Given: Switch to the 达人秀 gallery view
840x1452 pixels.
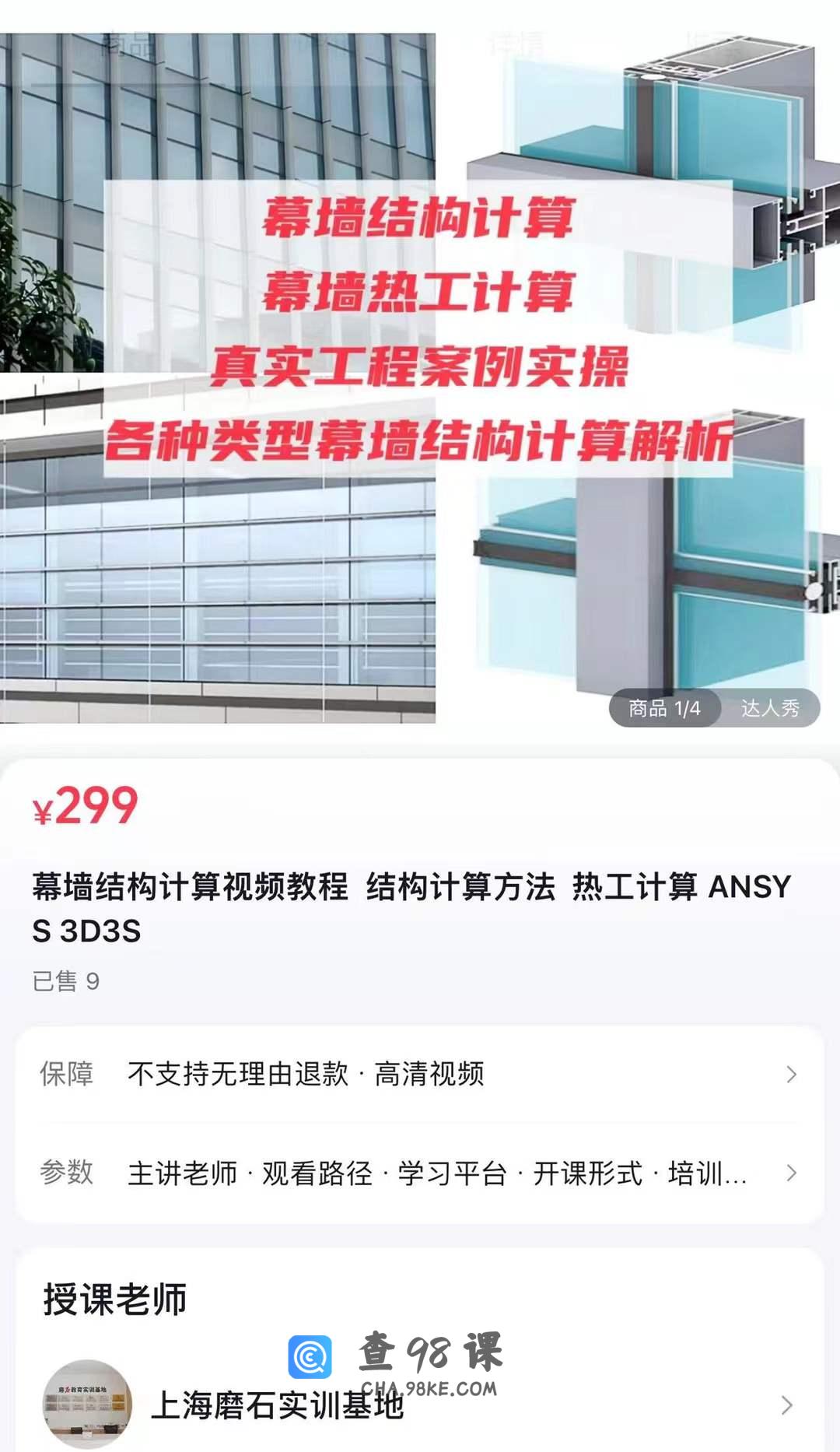Looking at the screenshot, I should 769,708.
